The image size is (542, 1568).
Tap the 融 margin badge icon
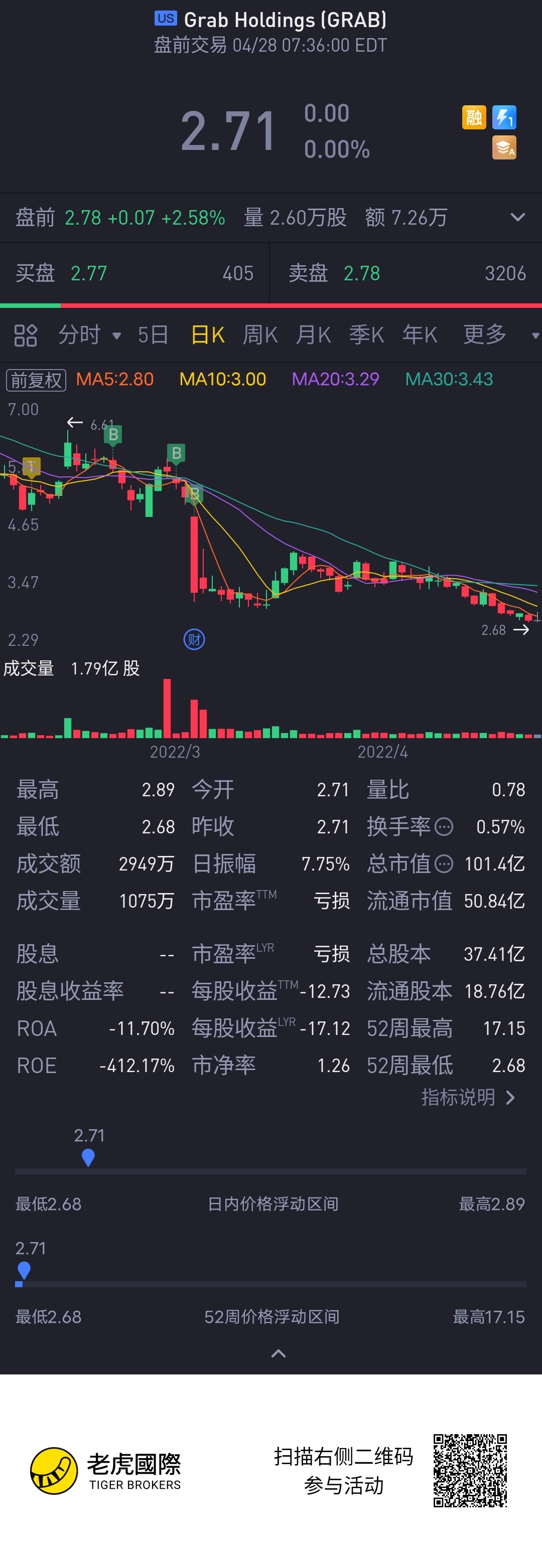pyautogui.click(x=474, y=117)
